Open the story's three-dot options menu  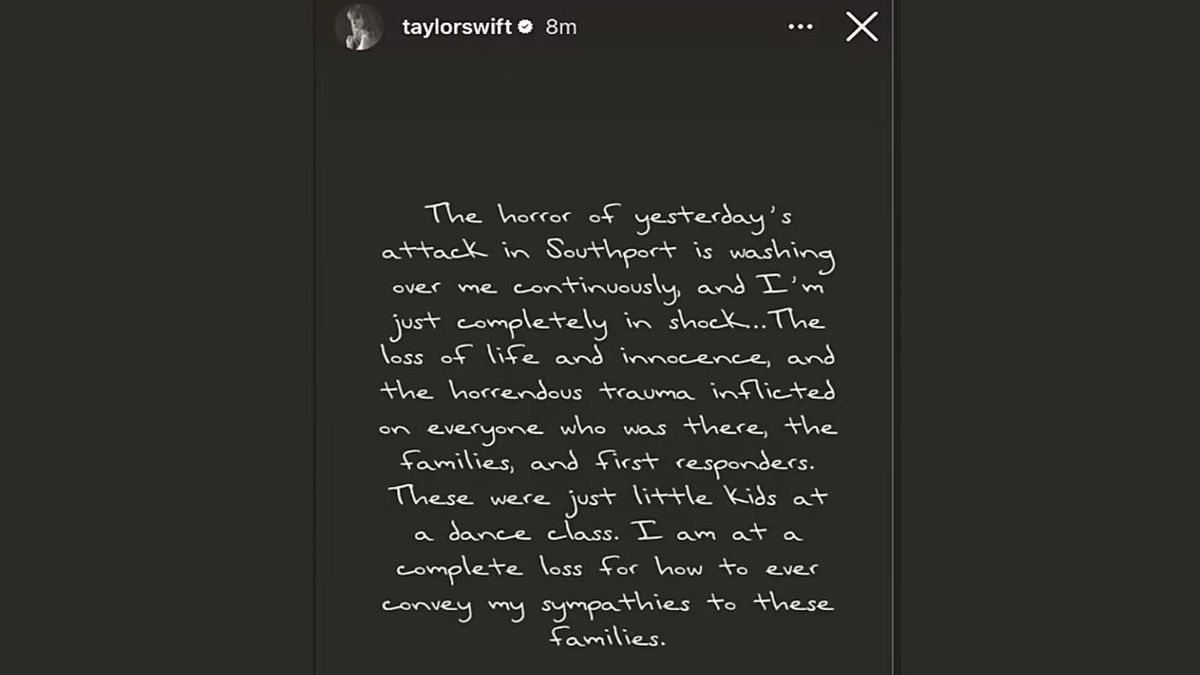click(x=800, y=27)
